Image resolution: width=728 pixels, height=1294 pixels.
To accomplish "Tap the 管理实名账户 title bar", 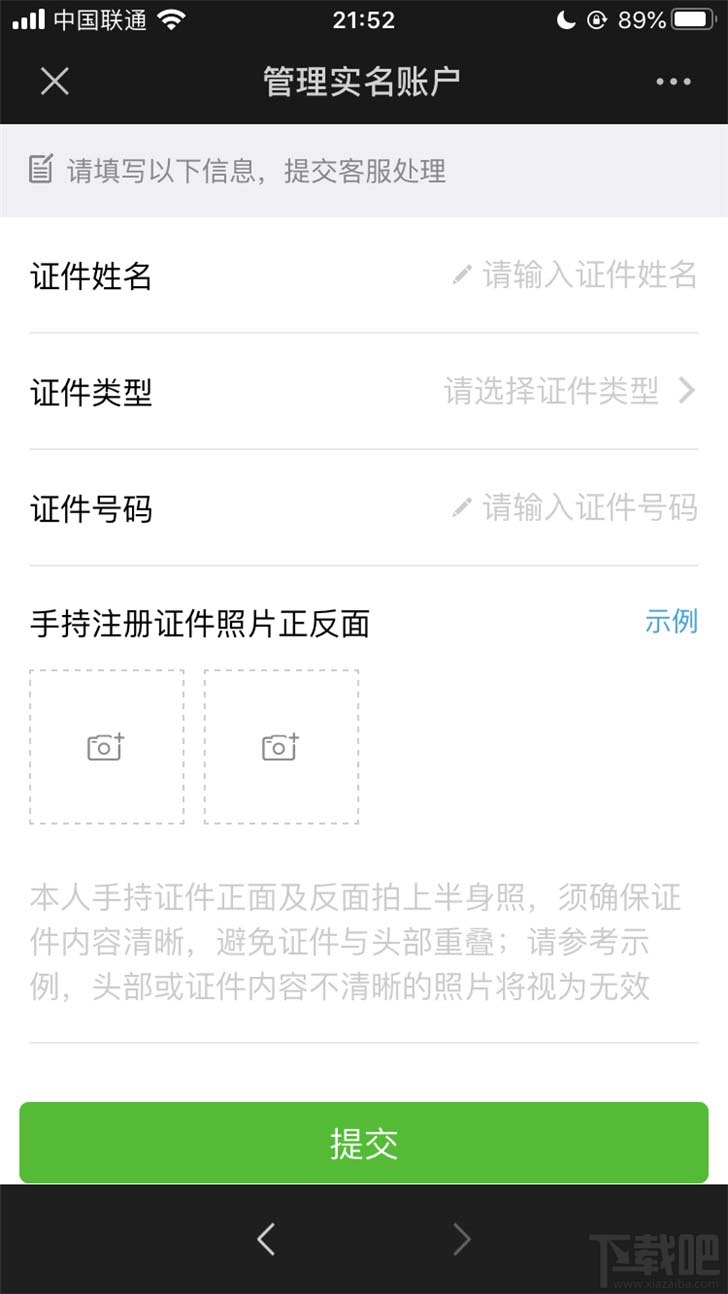I will (x=364, y=81).
